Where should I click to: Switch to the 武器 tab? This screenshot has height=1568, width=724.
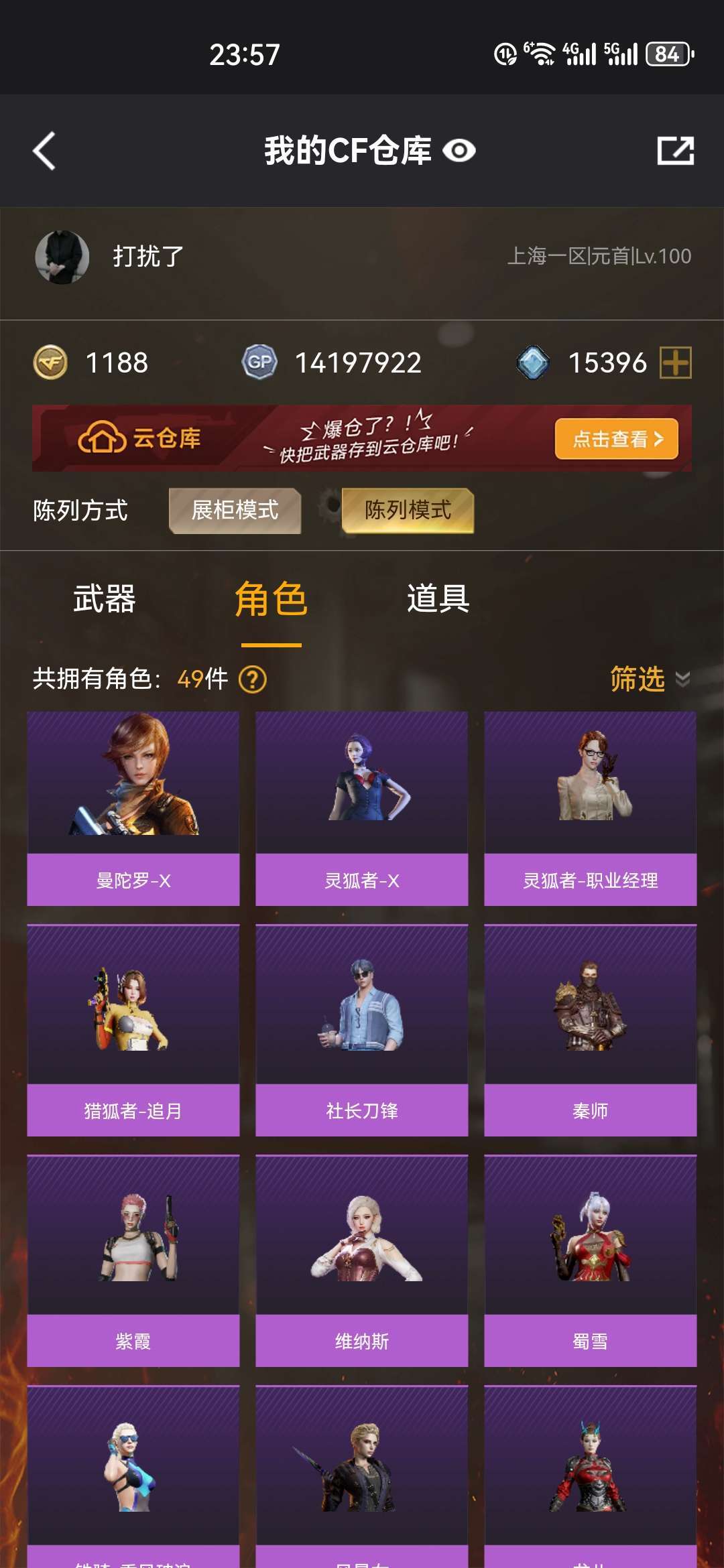[x=105, y=598]
